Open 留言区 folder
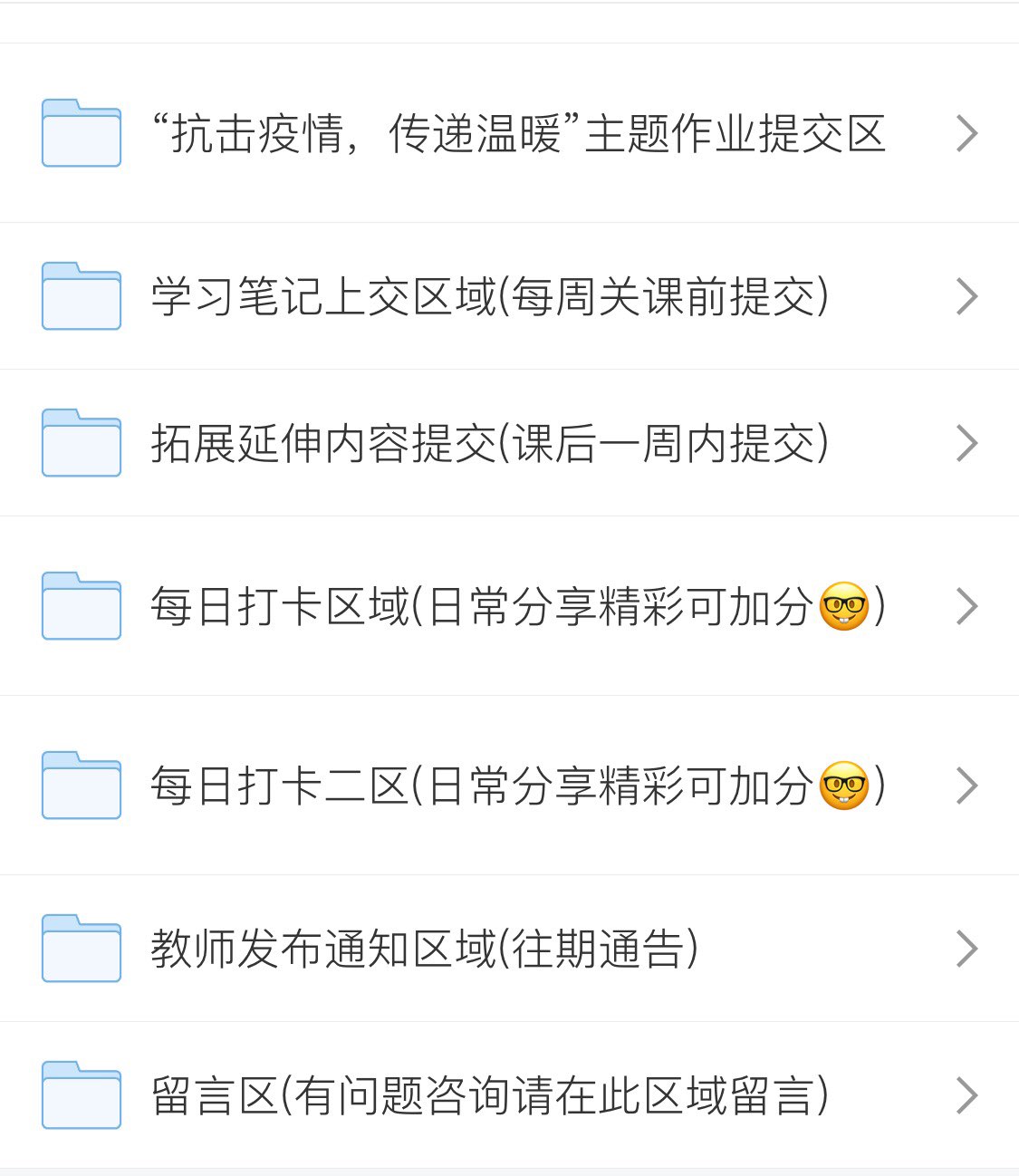Viewport: 1019px width, 1176px height. pyautogui.click(x=489, y=1096)
